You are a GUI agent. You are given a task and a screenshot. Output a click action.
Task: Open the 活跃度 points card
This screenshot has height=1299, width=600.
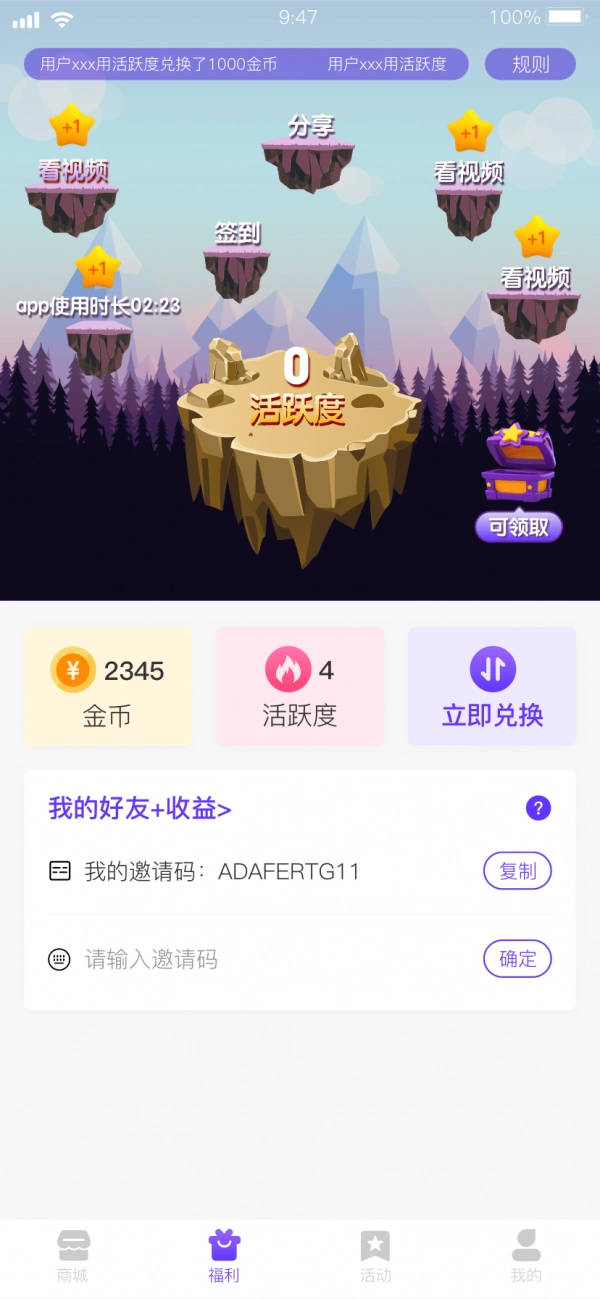(x=299, y=687)
